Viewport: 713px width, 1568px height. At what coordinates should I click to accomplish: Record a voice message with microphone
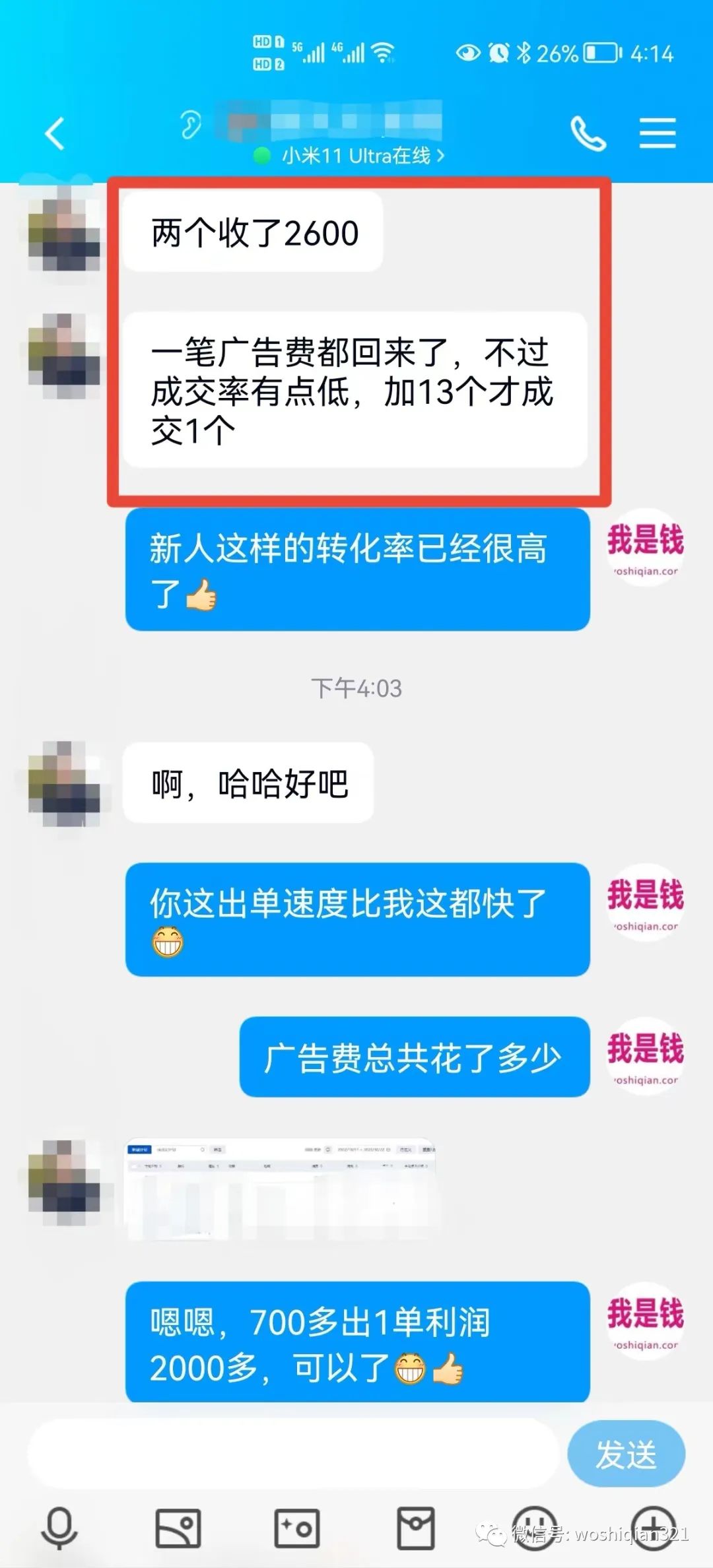59,1528
